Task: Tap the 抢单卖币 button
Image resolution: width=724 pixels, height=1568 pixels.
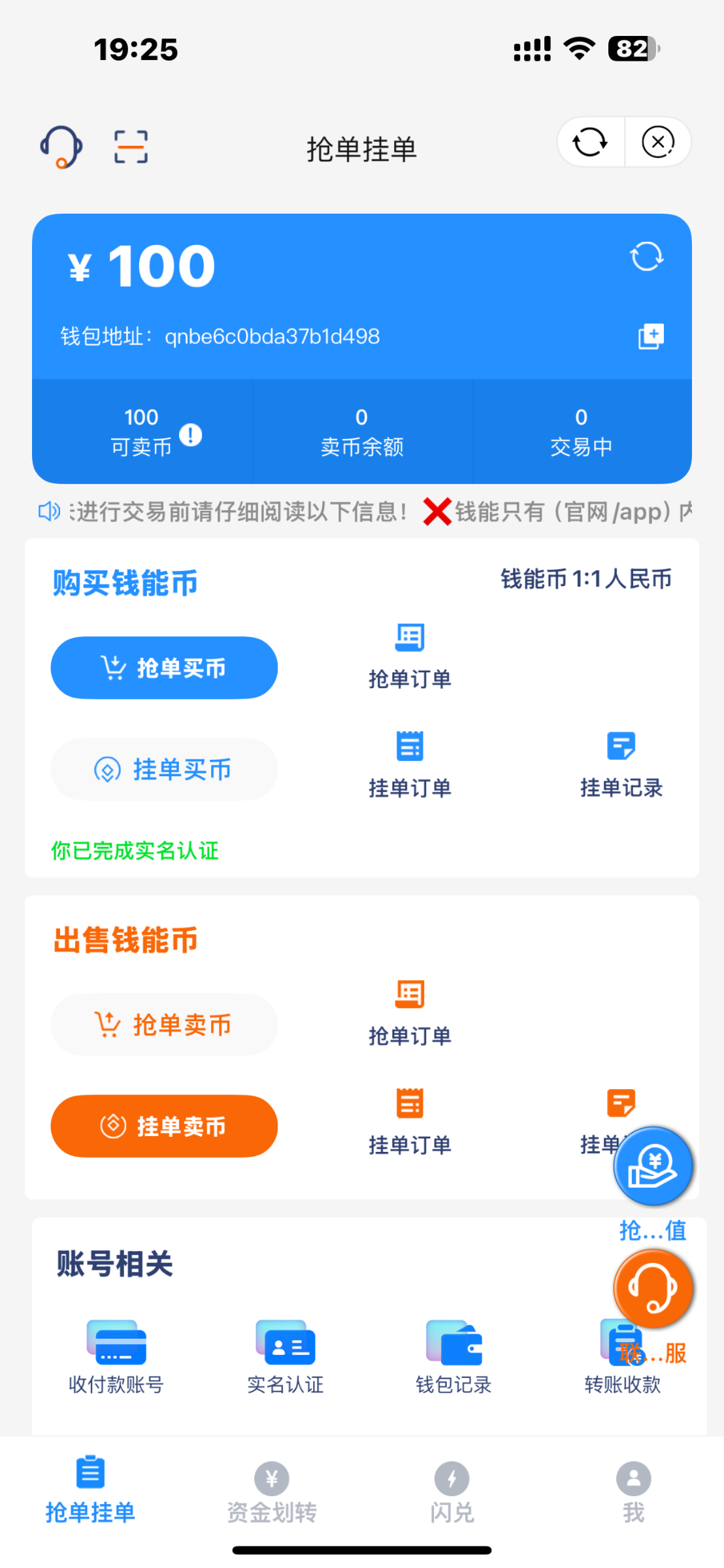Action: (164, 1024)
